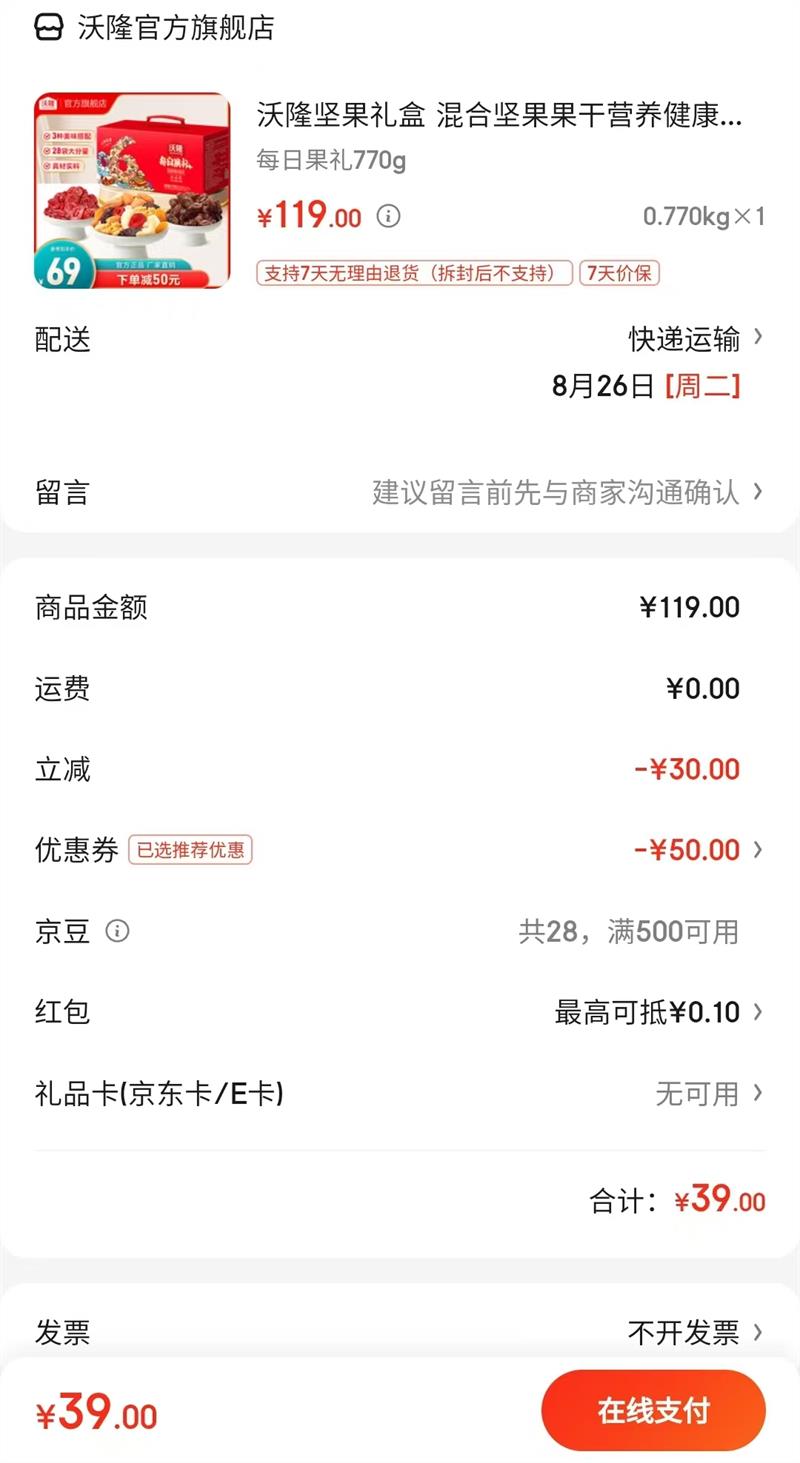Change the 配送 delivery method 快递运输

pos(695,340)
